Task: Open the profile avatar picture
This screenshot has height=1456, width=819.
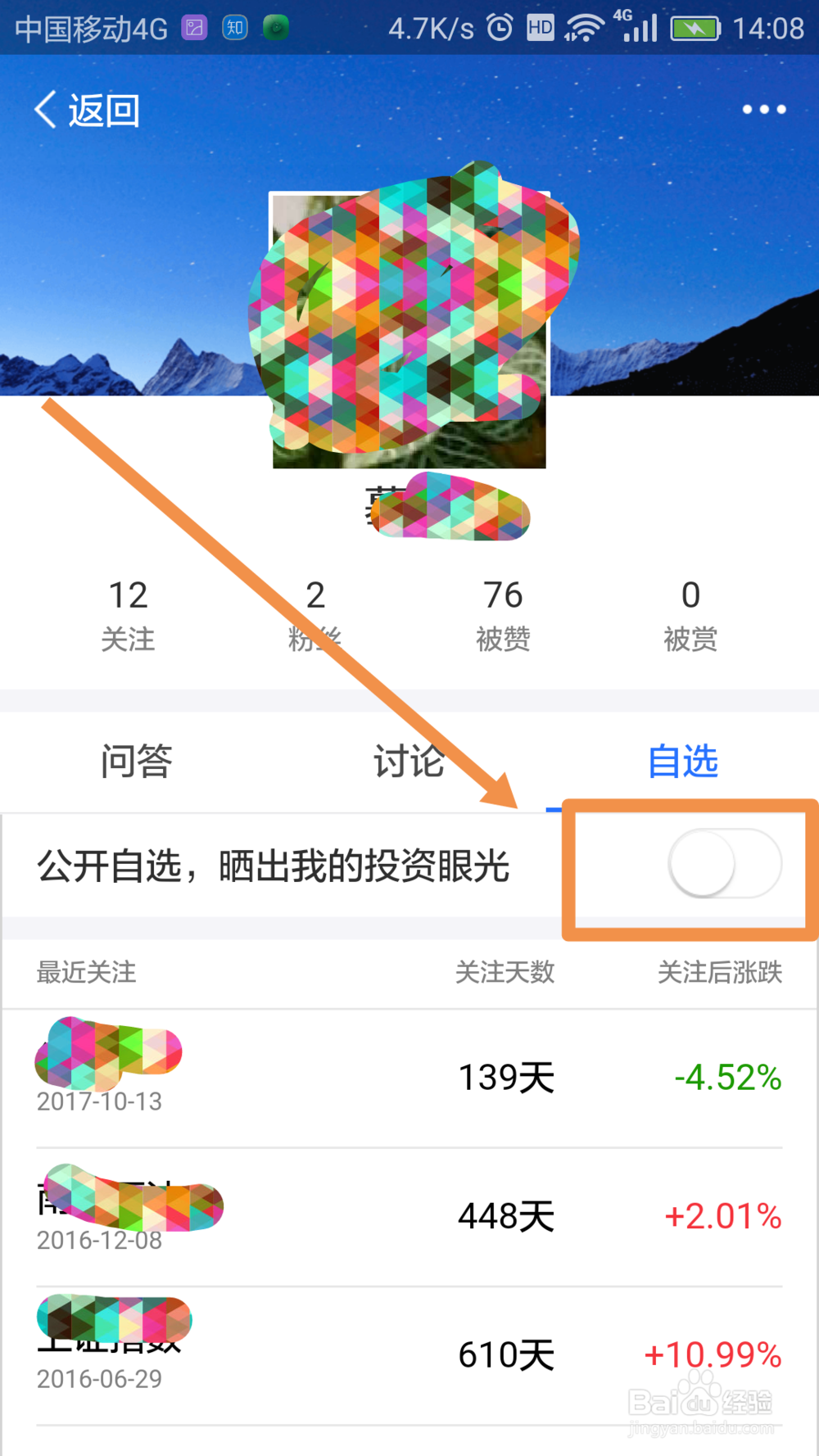Action: point(409,328)
